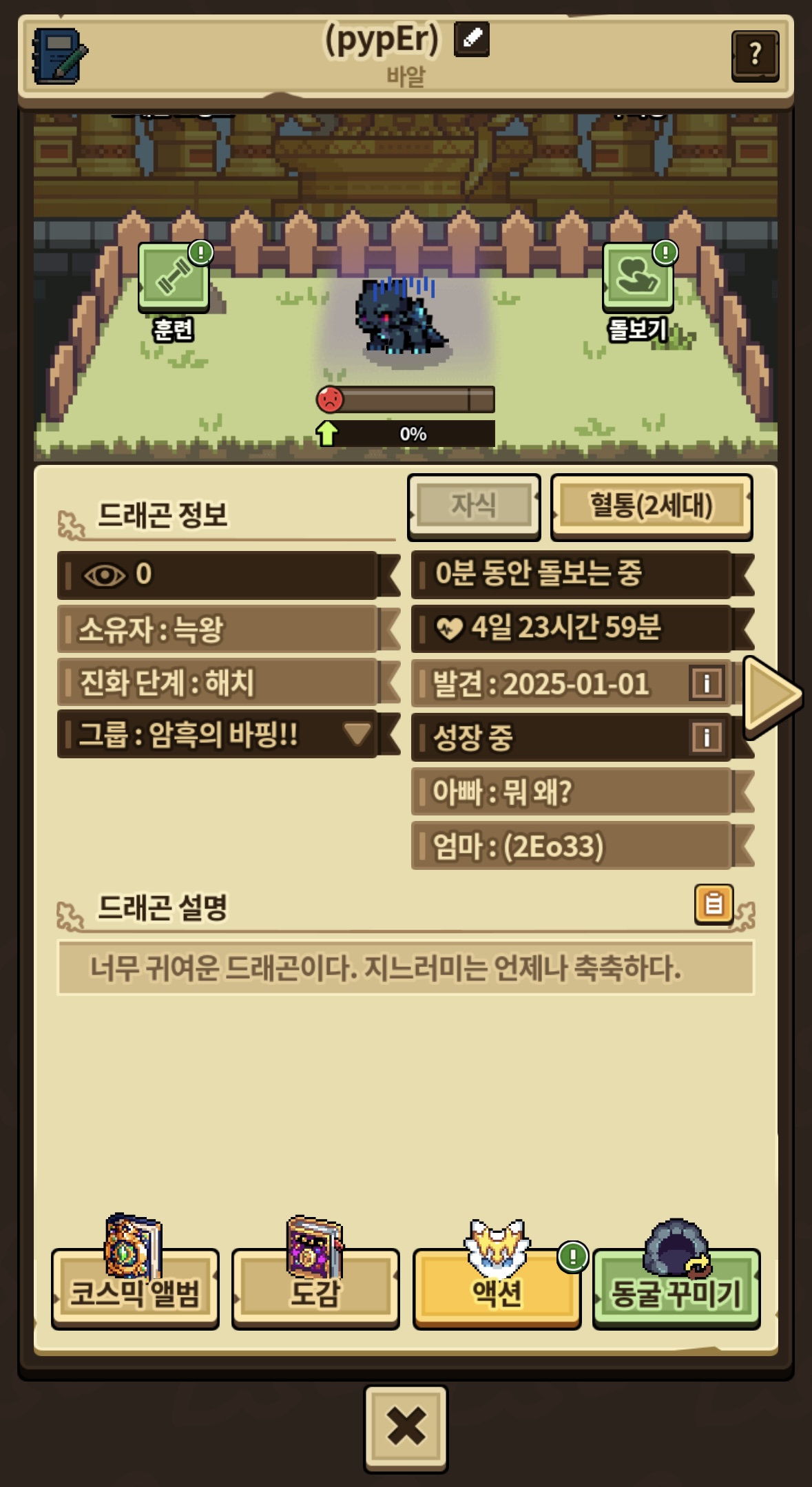Open the 액션 actions menu
Image resolution: width=812 pixels, height=1487 pixels.
pyautogui.click(x=496, y=1288)
